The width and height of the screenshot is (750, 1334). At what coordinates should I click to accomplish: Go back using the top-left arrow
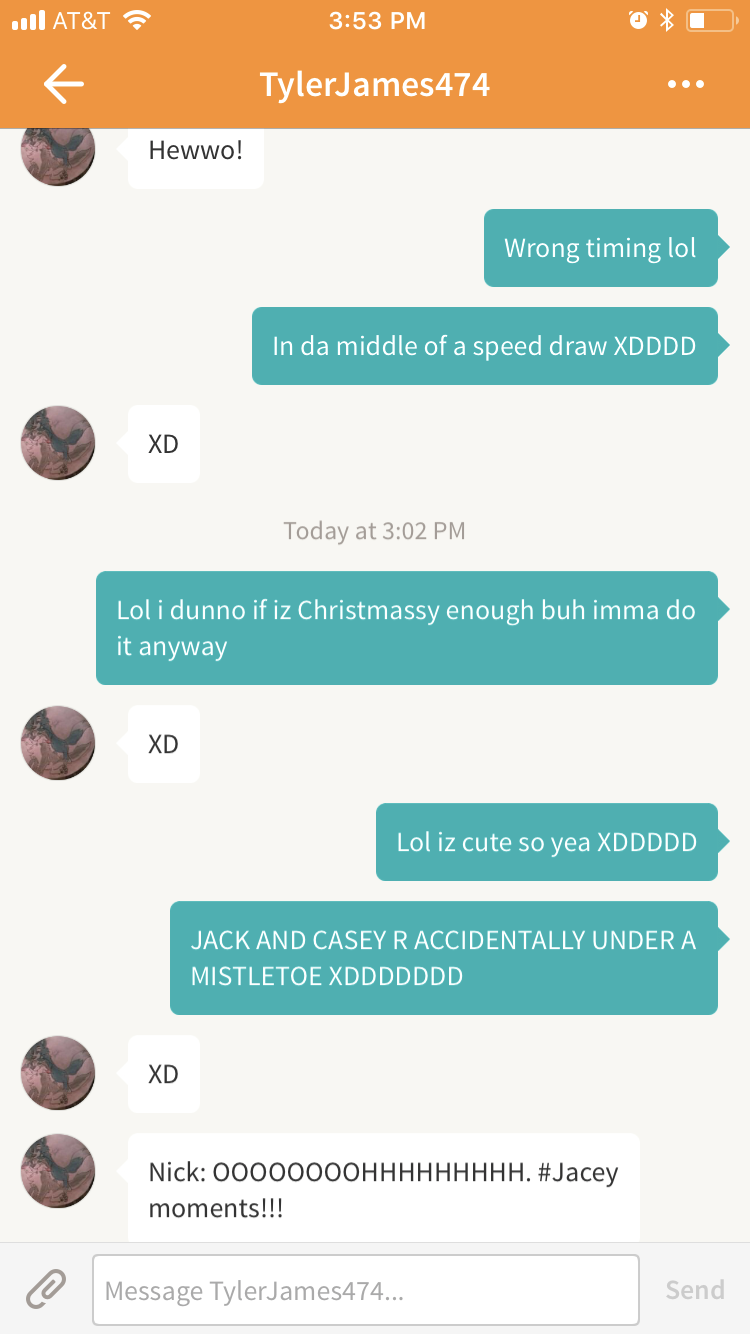[x=63, y=85]
